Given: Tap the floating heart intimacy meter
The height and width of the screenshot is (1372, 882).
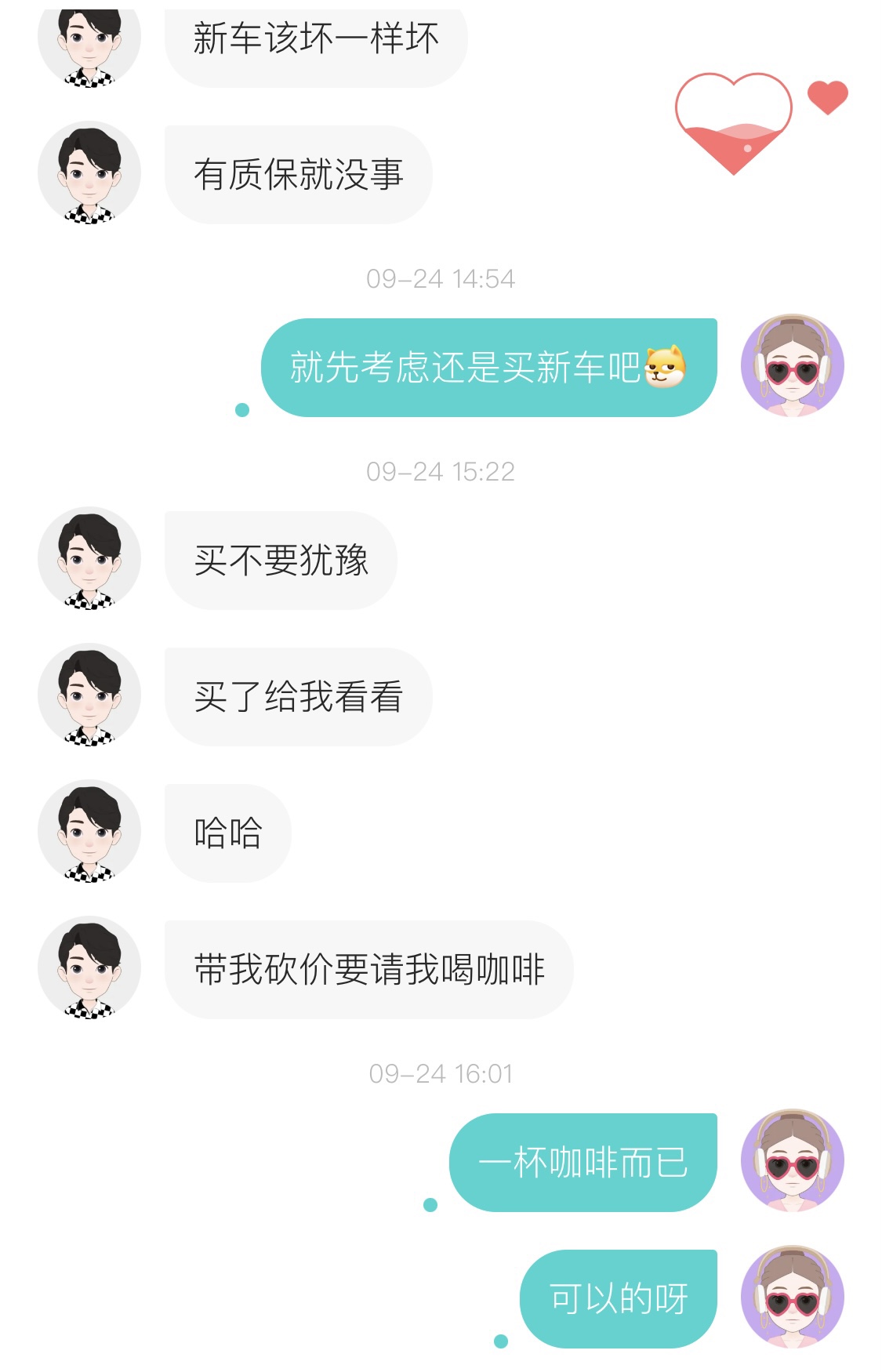Looking at the screenshot, I should pyautogui.click(x=733, y=122).
